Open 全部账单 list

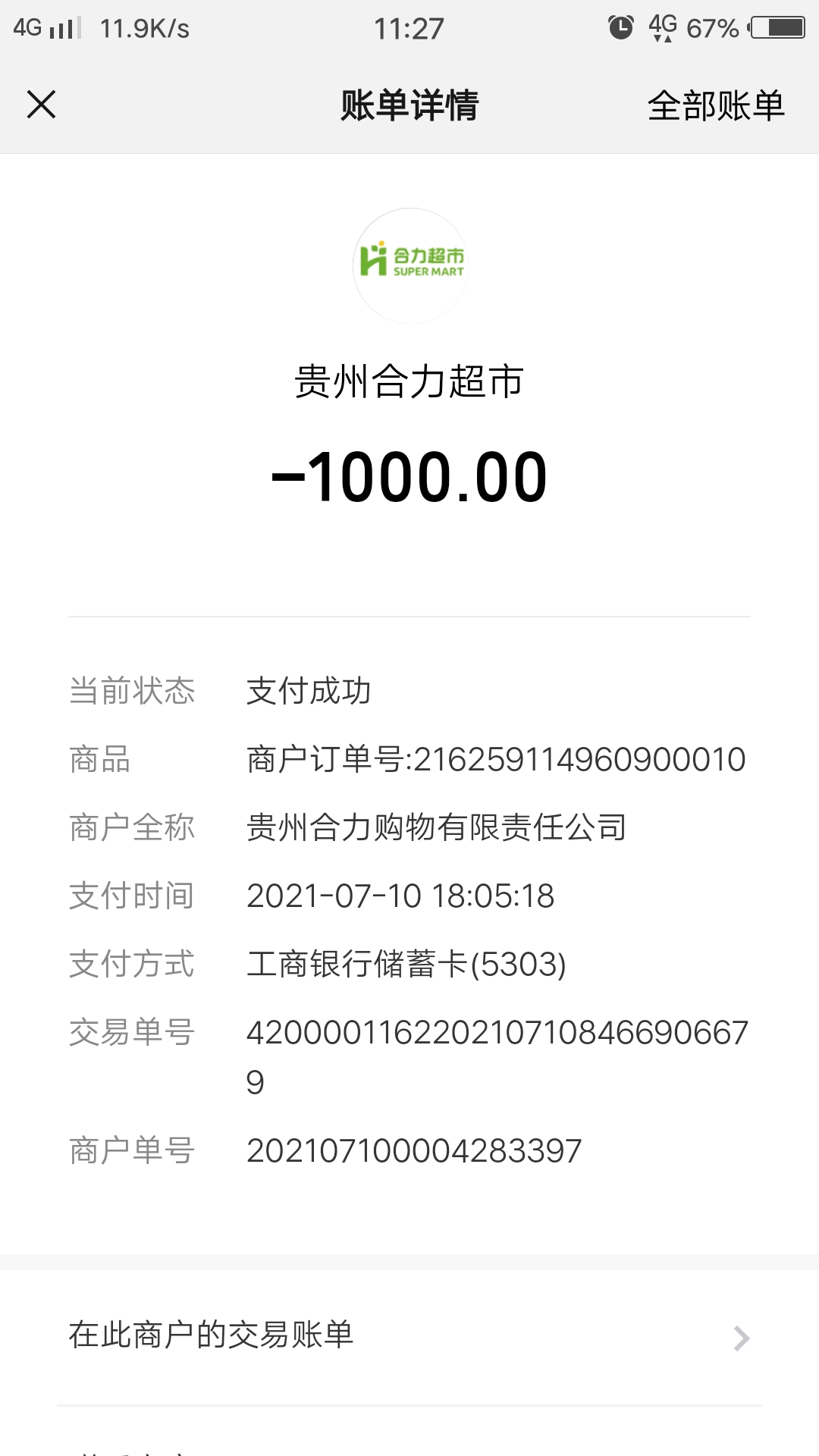(x=715, y=105)
